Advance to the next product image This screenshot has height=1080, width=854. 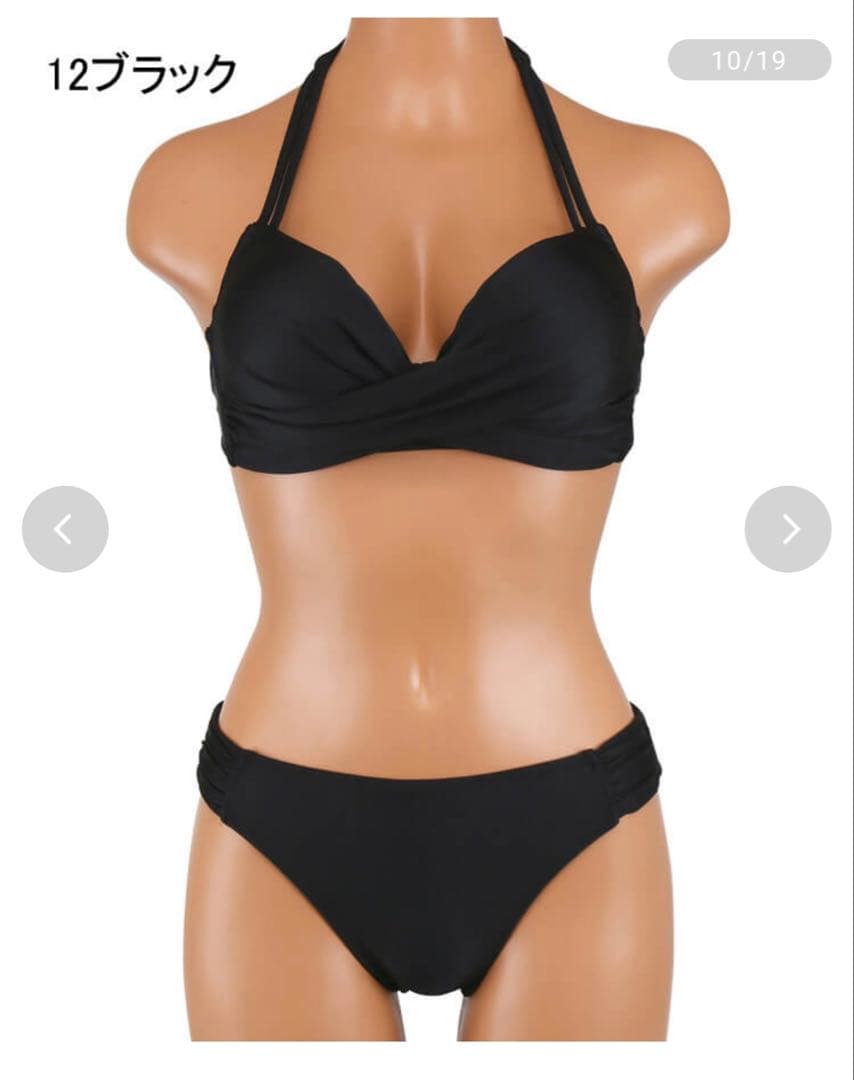788,529
